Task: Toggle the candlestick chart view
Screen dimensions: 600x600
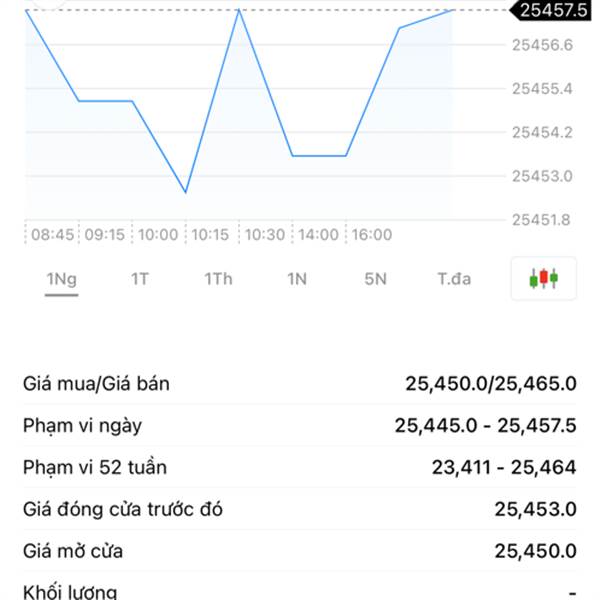Action: 543,279
